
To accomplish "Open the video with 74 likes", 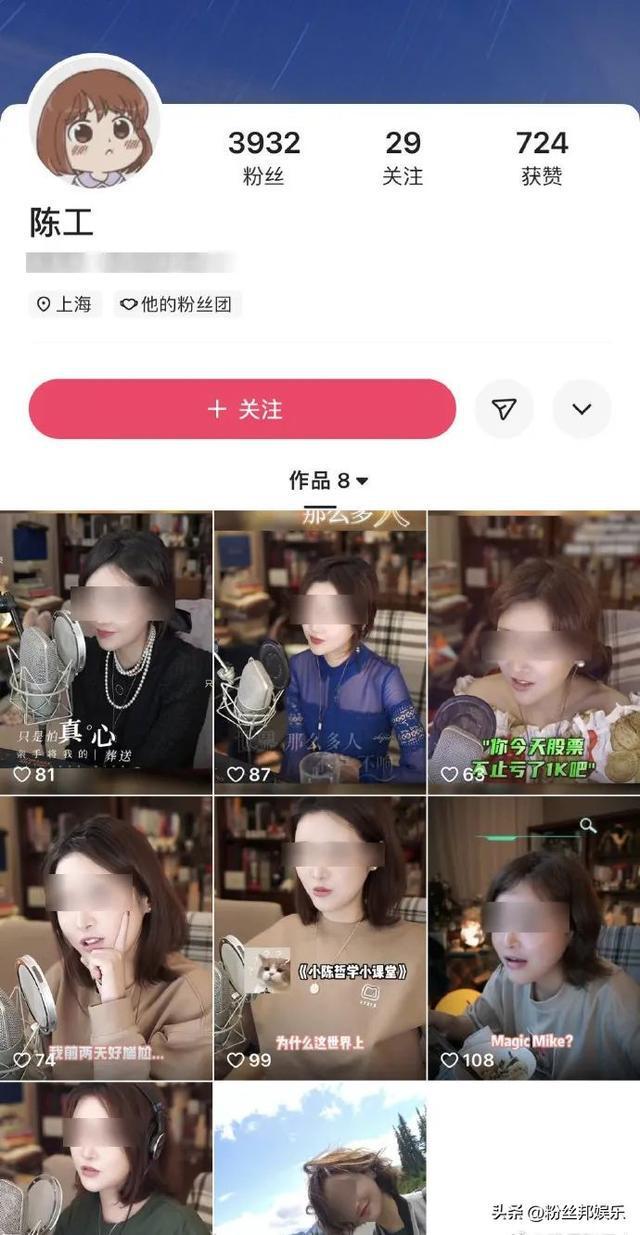I will (106, 937).
